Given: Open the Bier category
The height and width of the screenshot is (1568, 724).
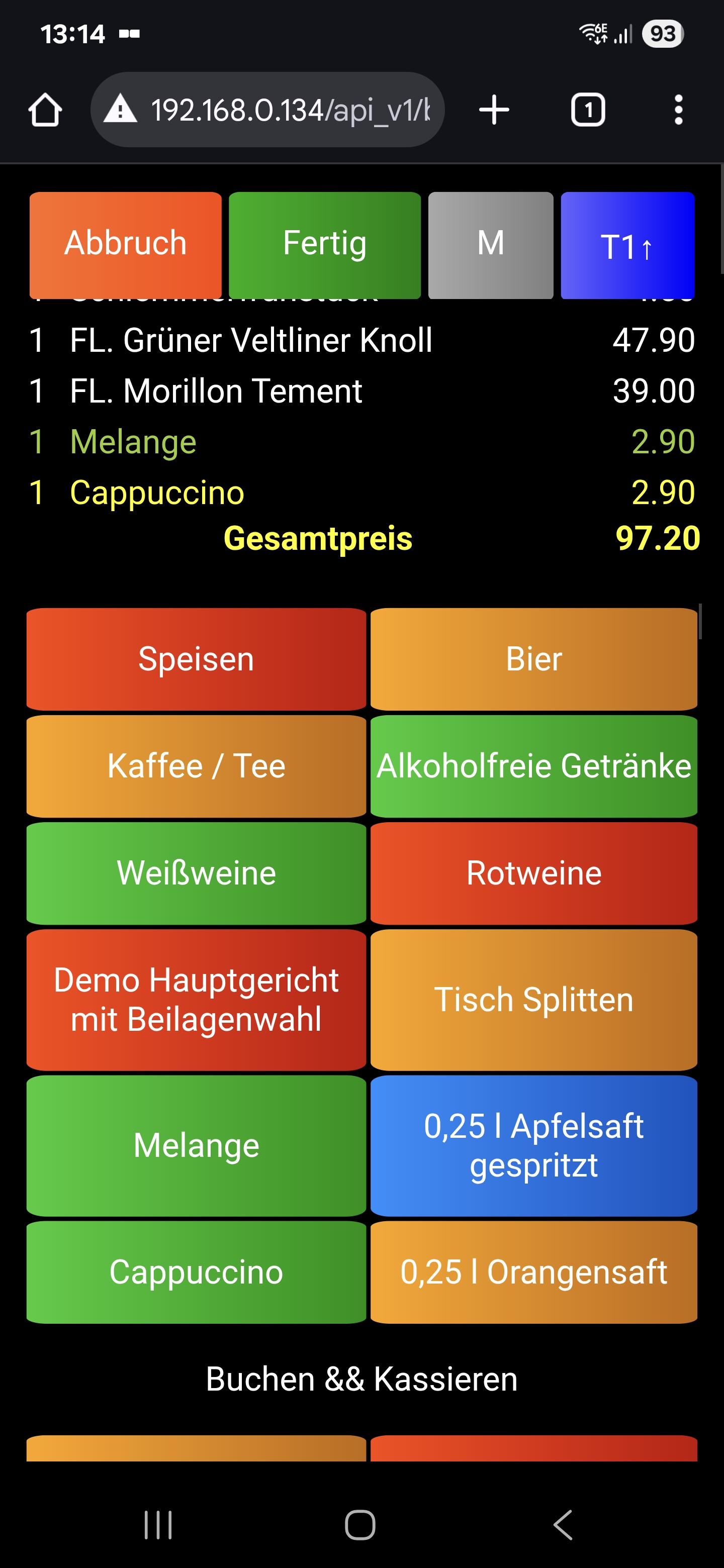Looking at the screenshot, I should click(534, 658).
